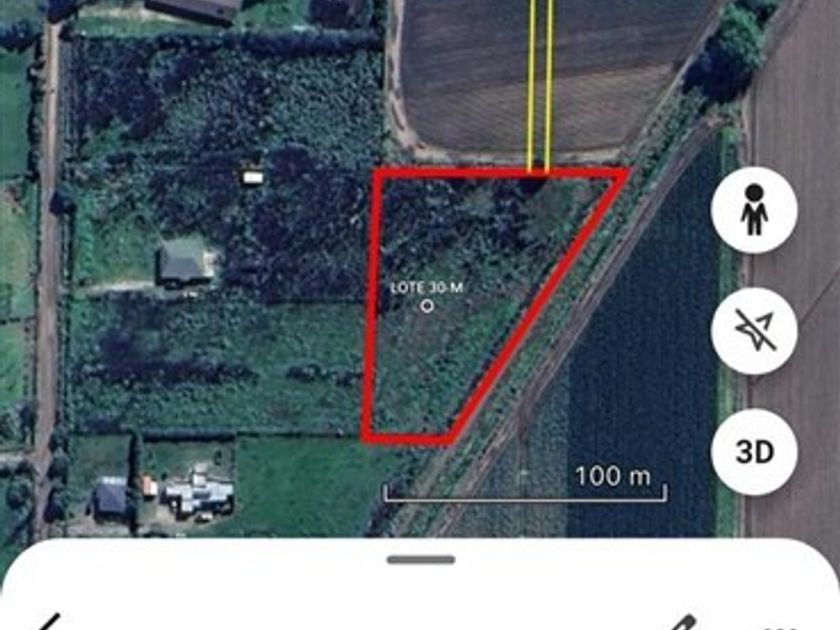Enable Street View with the pegman button

754,211
